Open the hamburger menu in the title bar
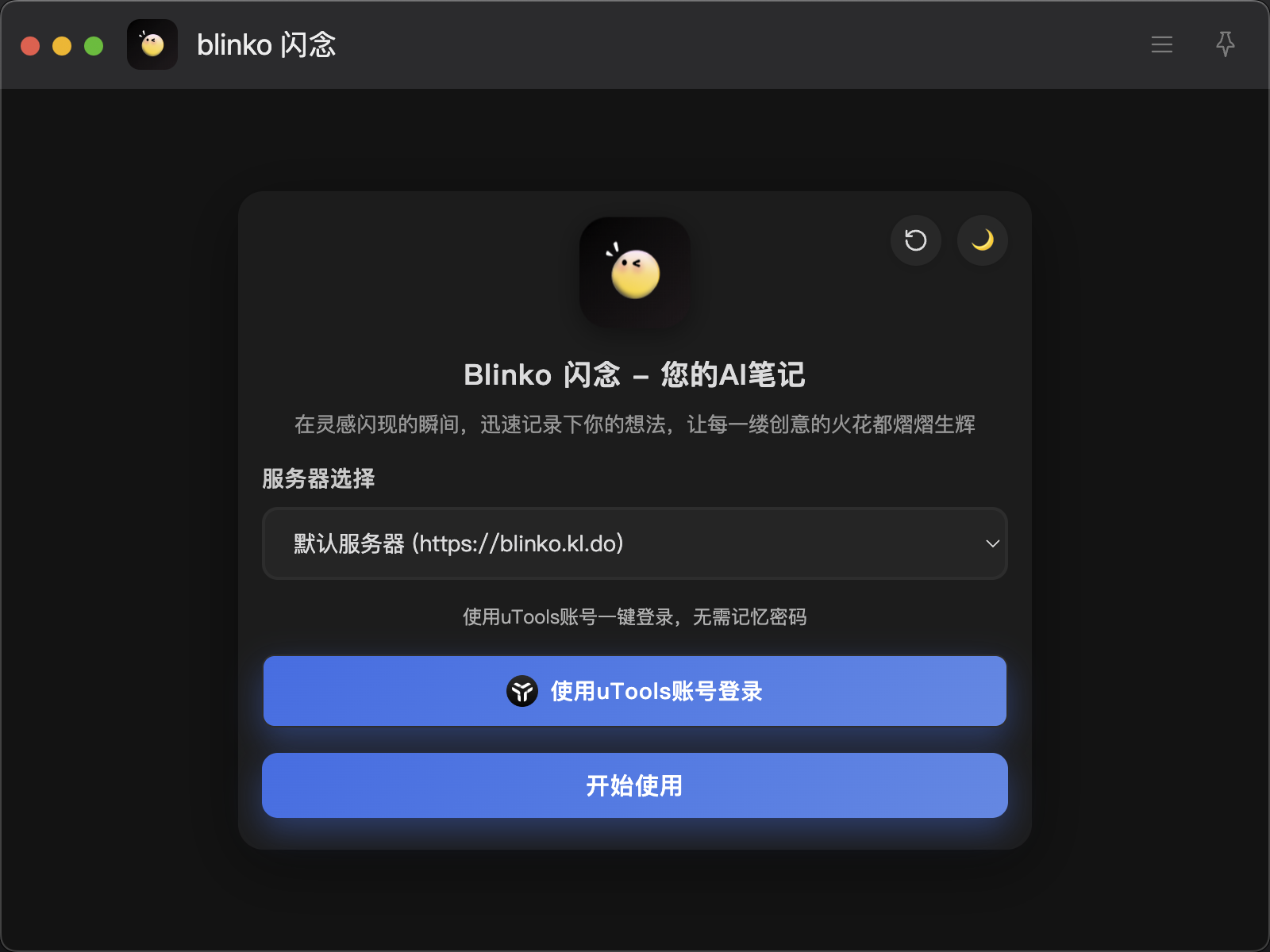 tap(1161, 44)
